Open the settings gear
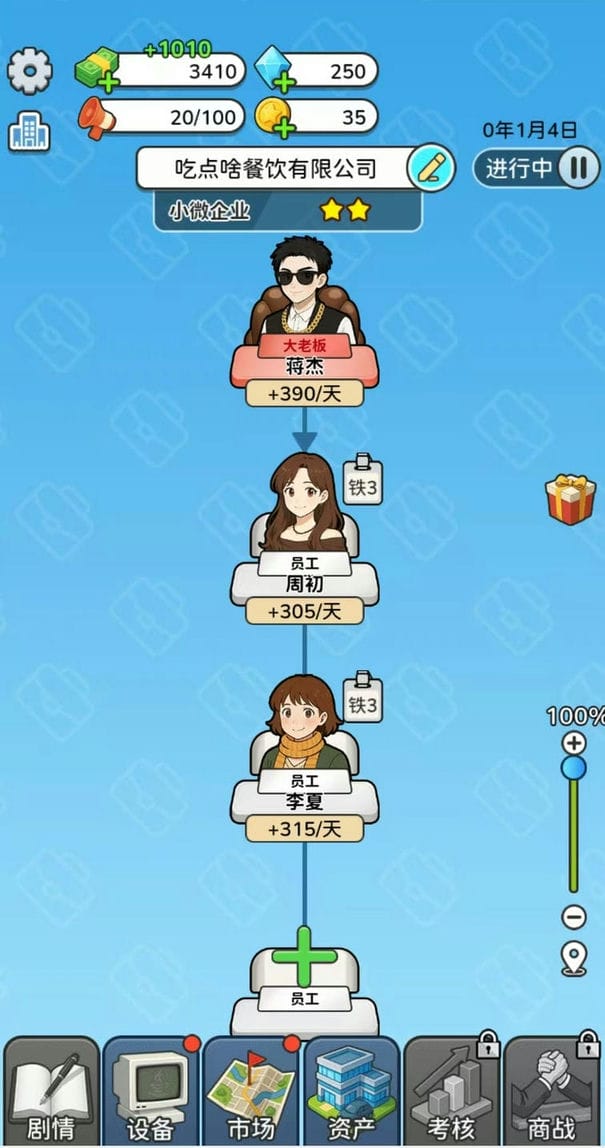 pyautogui.click(x=30, y=70)
